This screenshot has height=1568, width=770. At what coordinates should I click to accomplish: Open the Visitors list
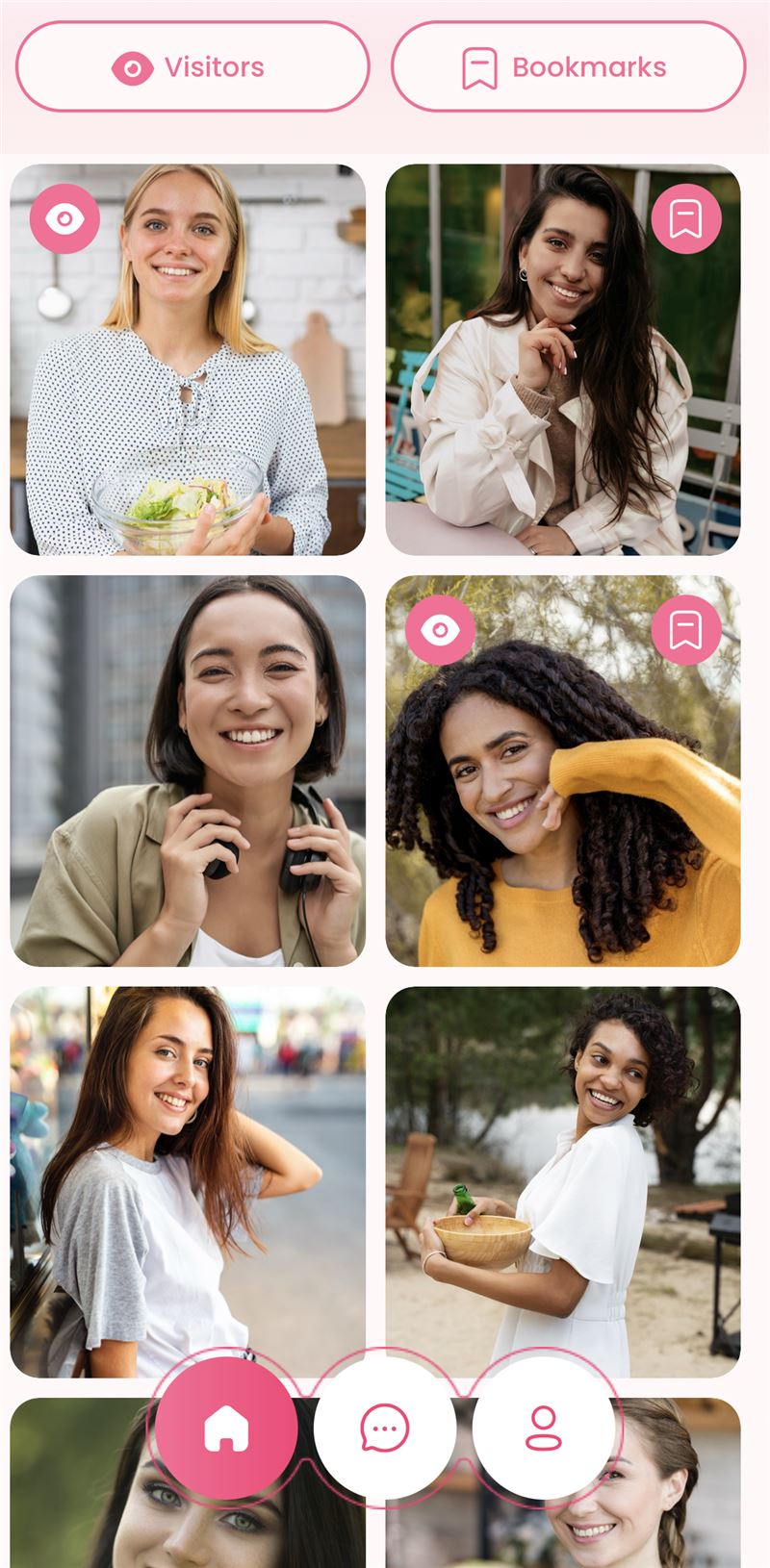click(x=192, y=67)
